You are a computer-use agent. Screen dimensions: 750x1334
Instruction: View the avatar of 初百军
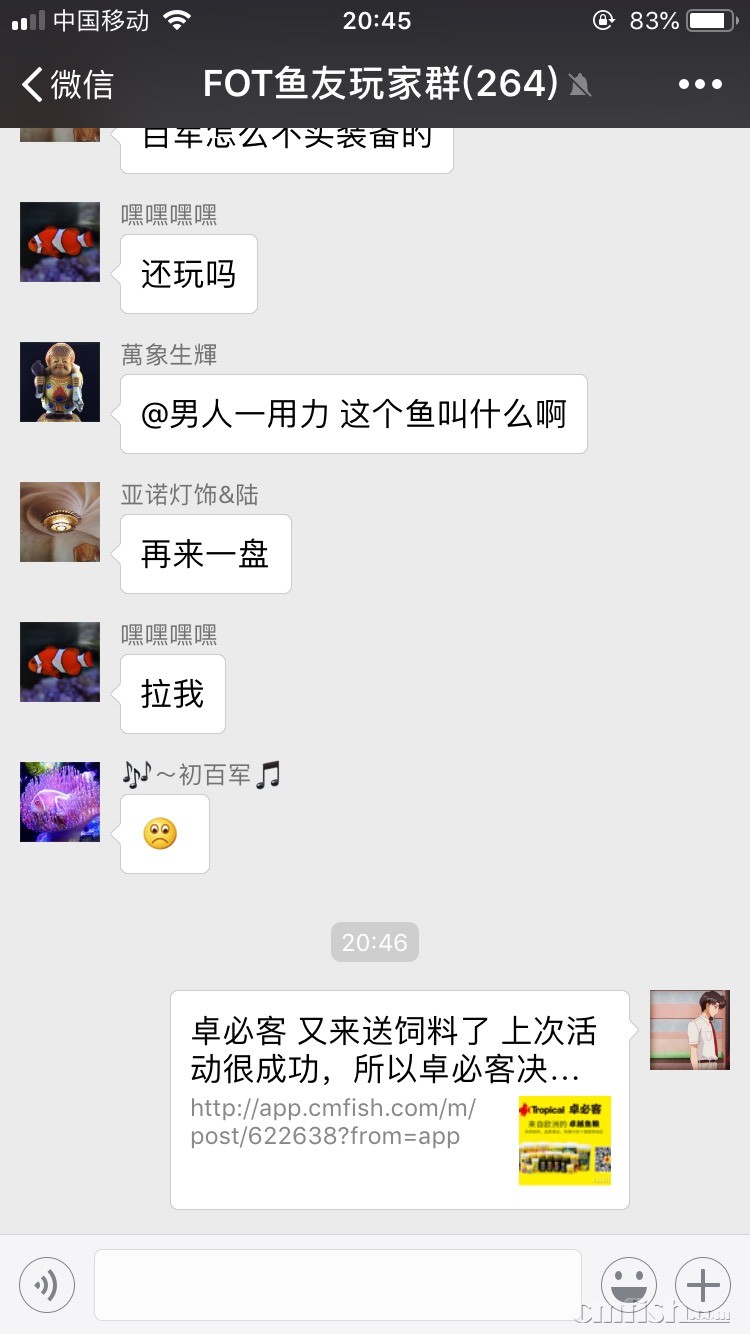pyautogui.click(x=60, y=802)
